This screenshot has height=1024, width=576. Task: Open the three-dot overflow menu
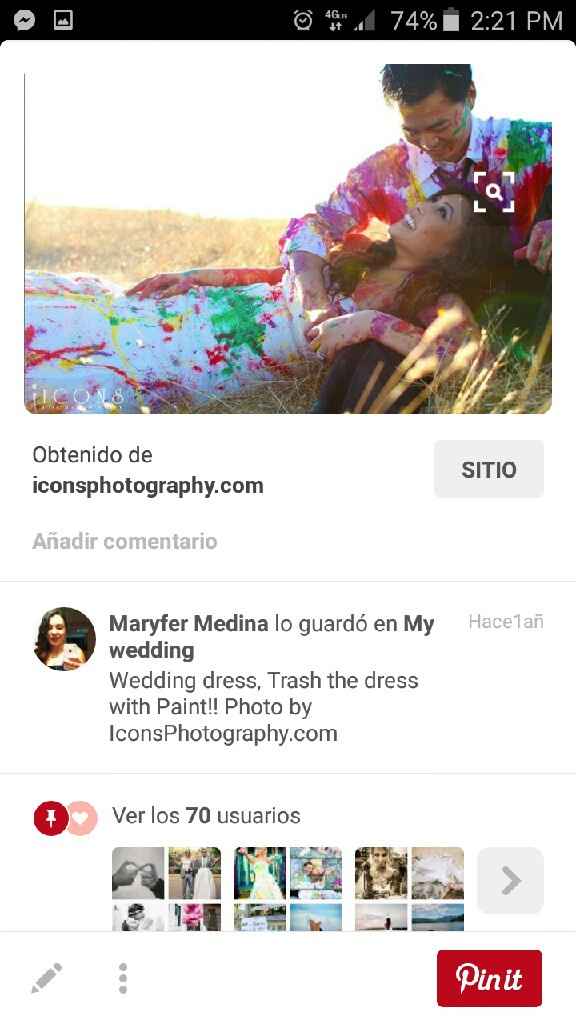point(123,978)
